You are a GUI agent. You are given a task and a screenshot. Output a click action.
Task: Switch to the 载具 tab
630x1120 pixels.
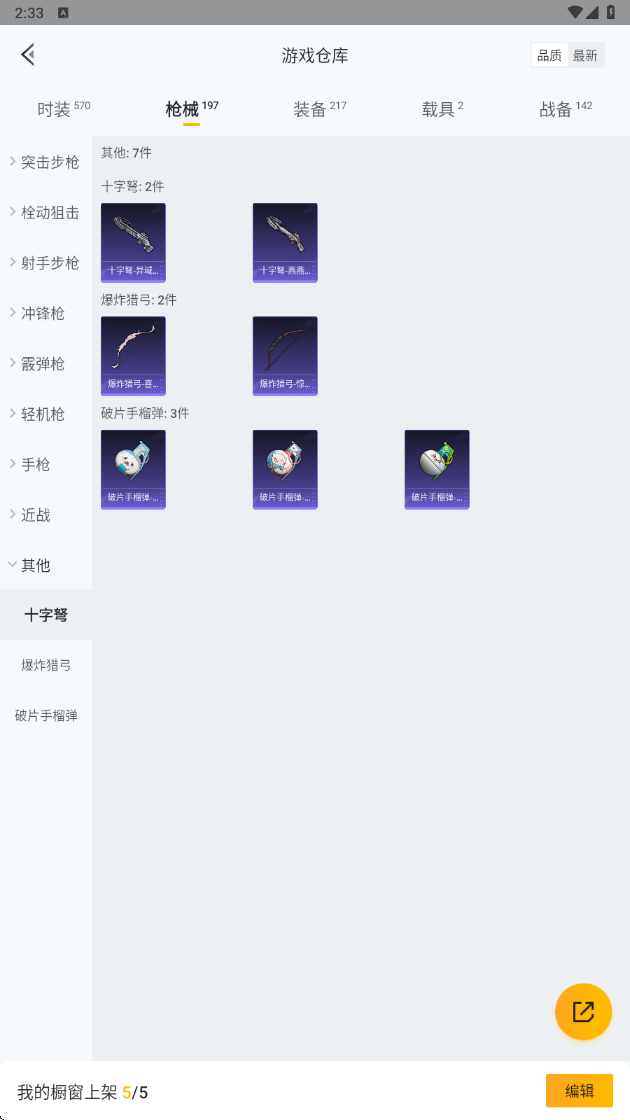[442, 109]
